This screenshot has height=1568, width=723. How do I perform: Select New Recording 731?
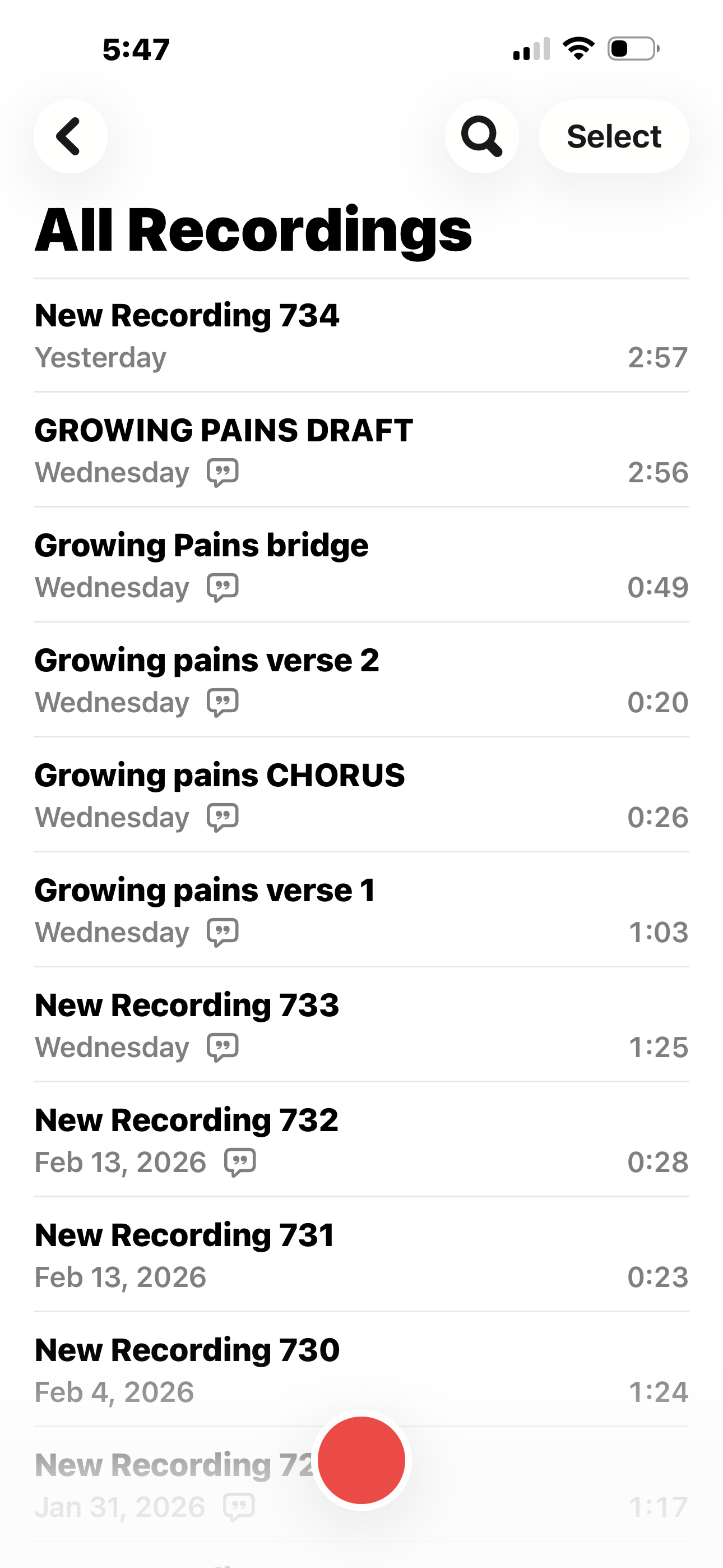pos(360,1255)
